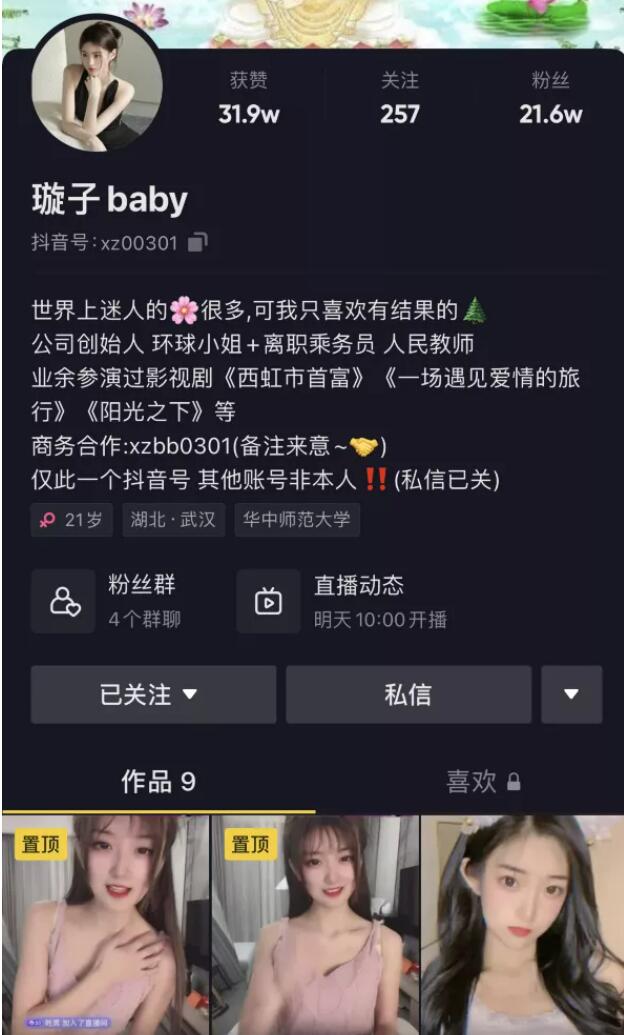Switch to the 作品 9 tab
624x1035 pixels.
158,782
